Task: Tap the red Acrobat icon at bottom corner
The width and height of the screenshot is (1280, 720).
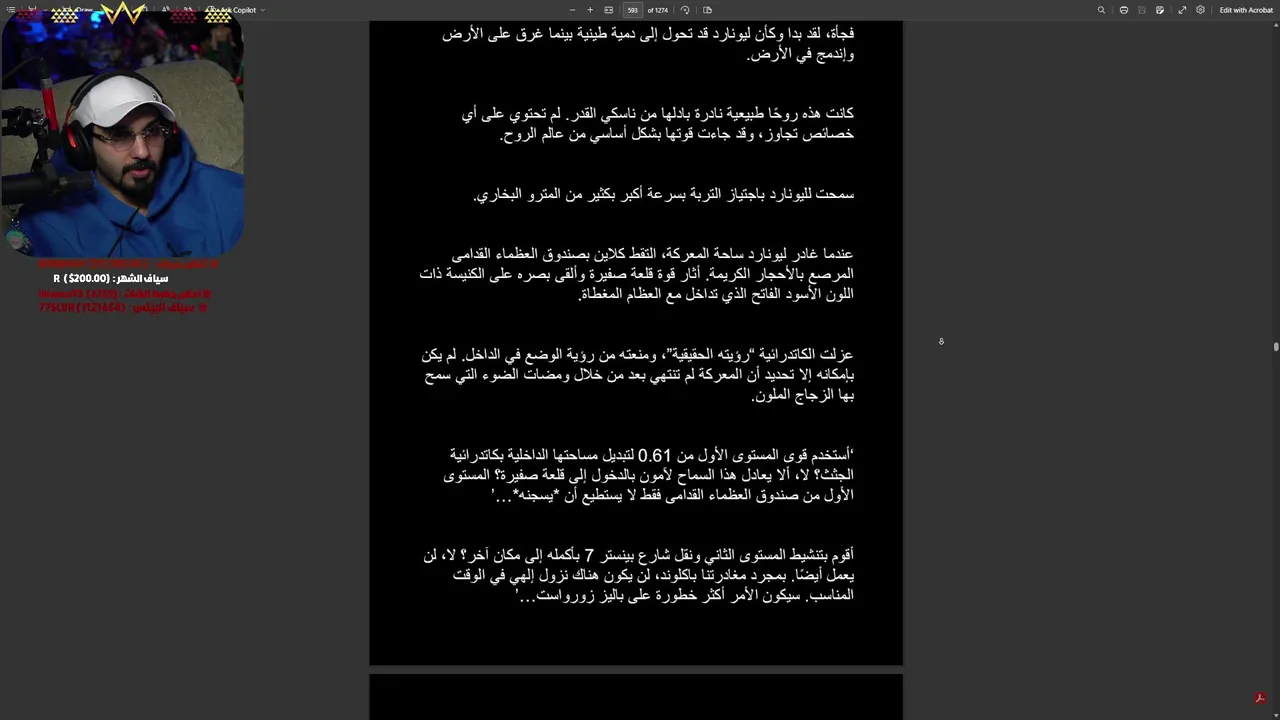Action: (1260, 698)
